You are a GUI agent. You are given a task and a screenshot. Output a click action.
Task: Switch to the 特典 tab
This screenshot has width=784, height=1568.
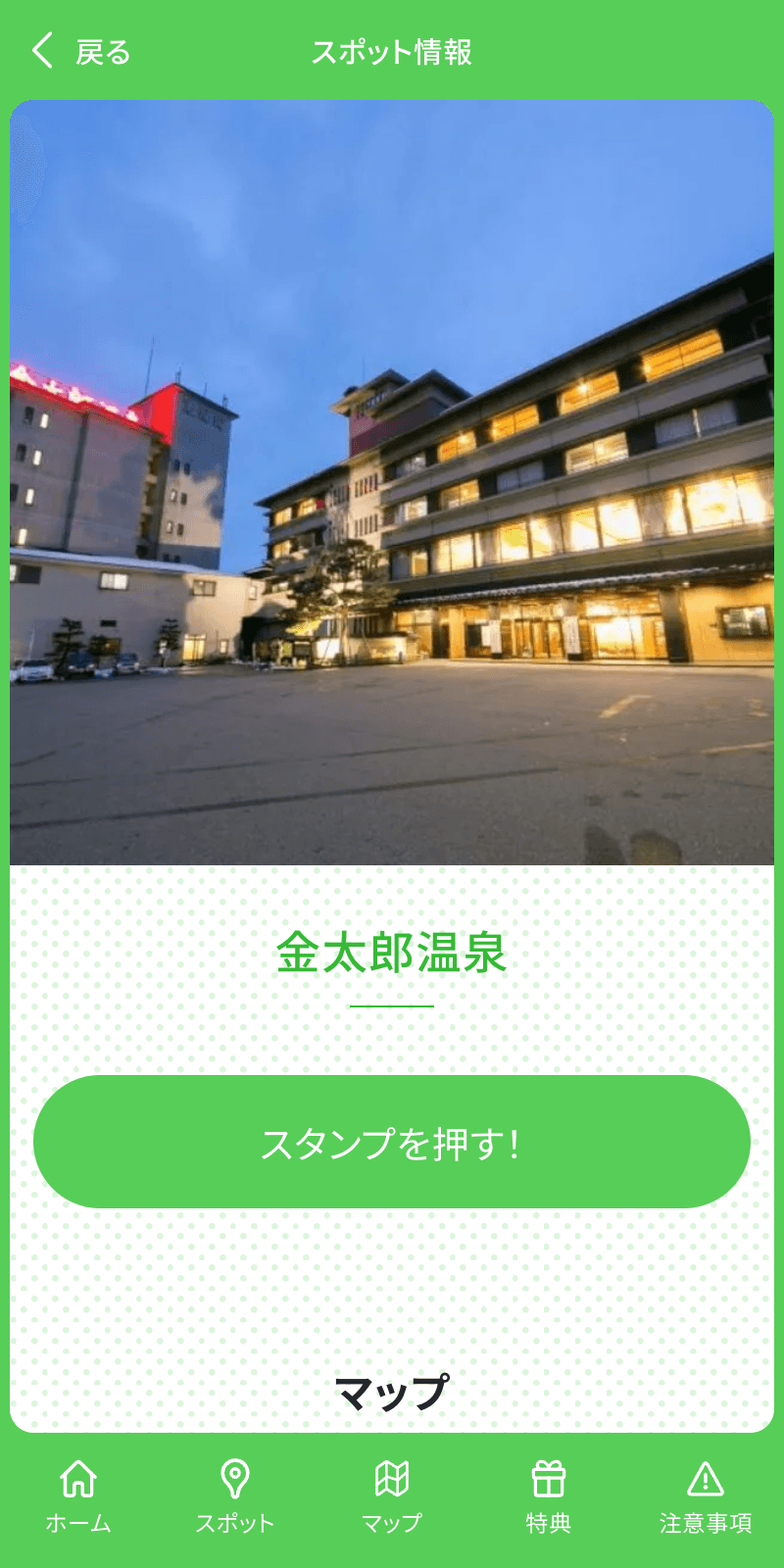549,1496
